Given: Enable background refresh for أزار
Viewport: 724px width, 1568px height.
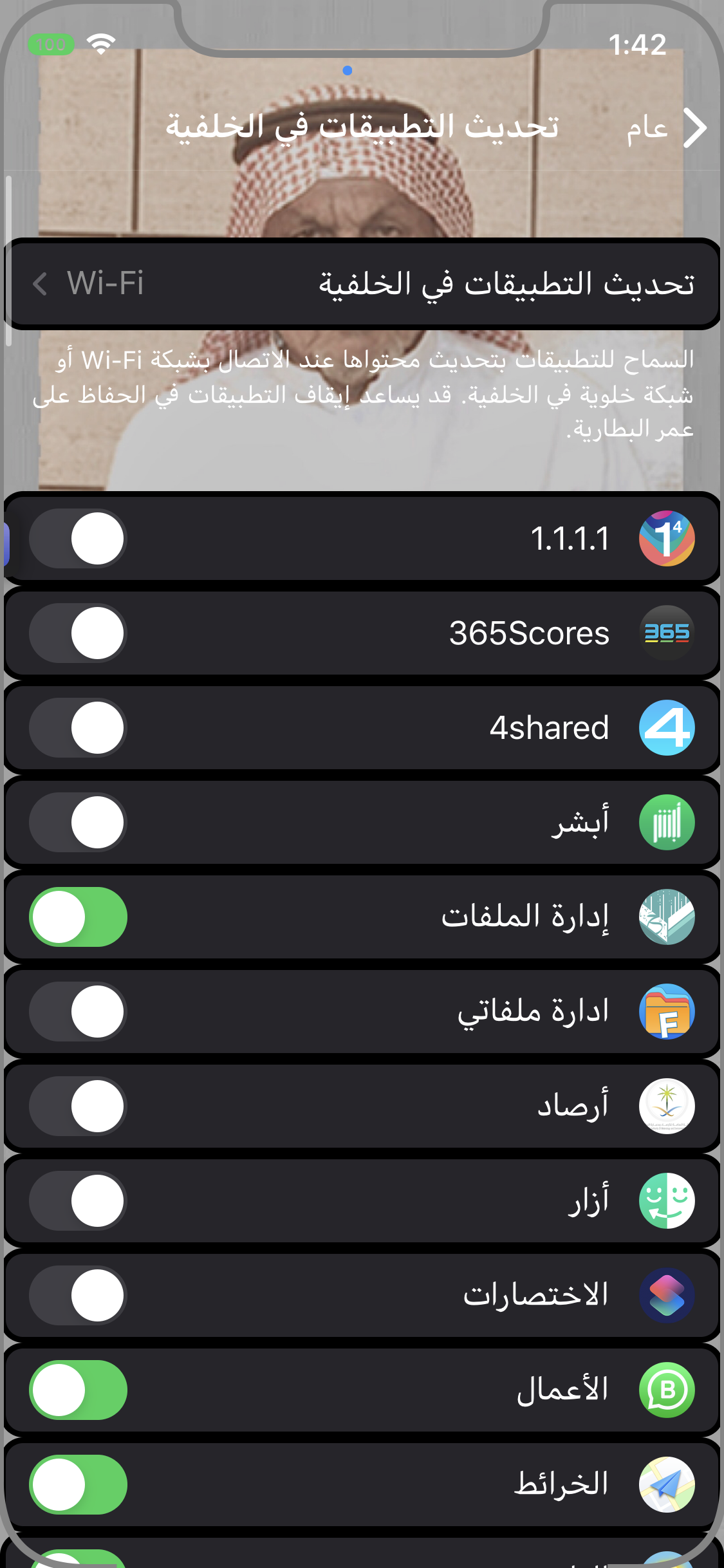Looking at the screenshot, I should (78, 1201).
